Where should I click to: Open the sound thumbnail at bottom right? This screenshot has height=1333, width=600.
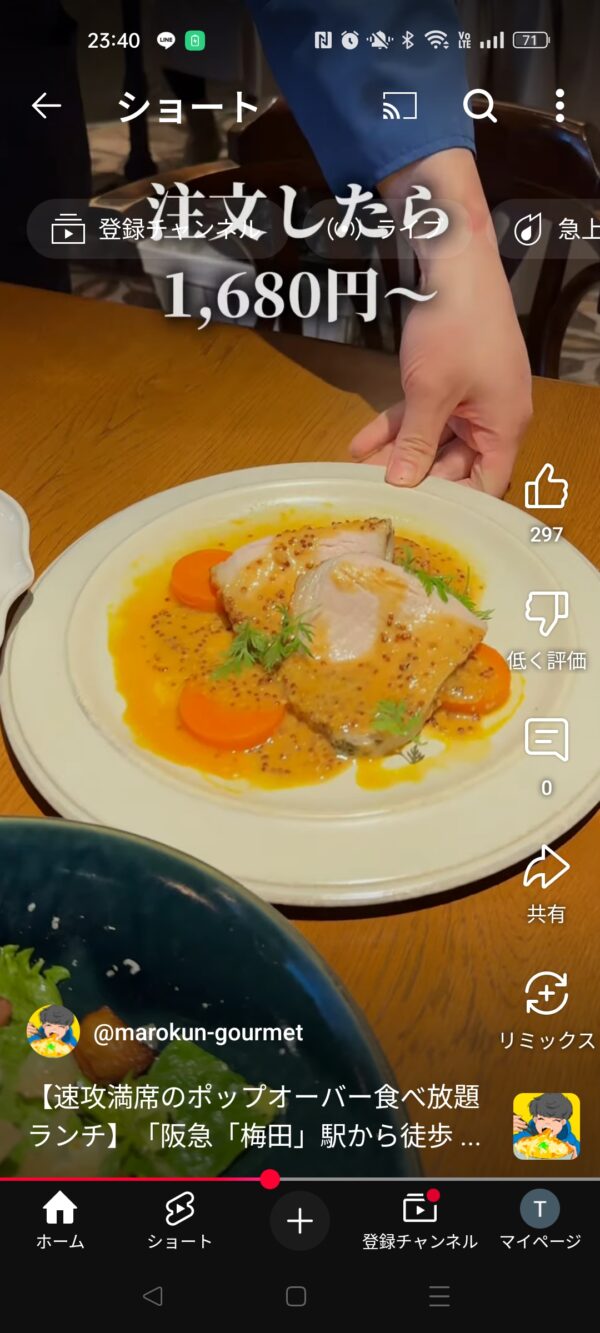click(546, 1126)
